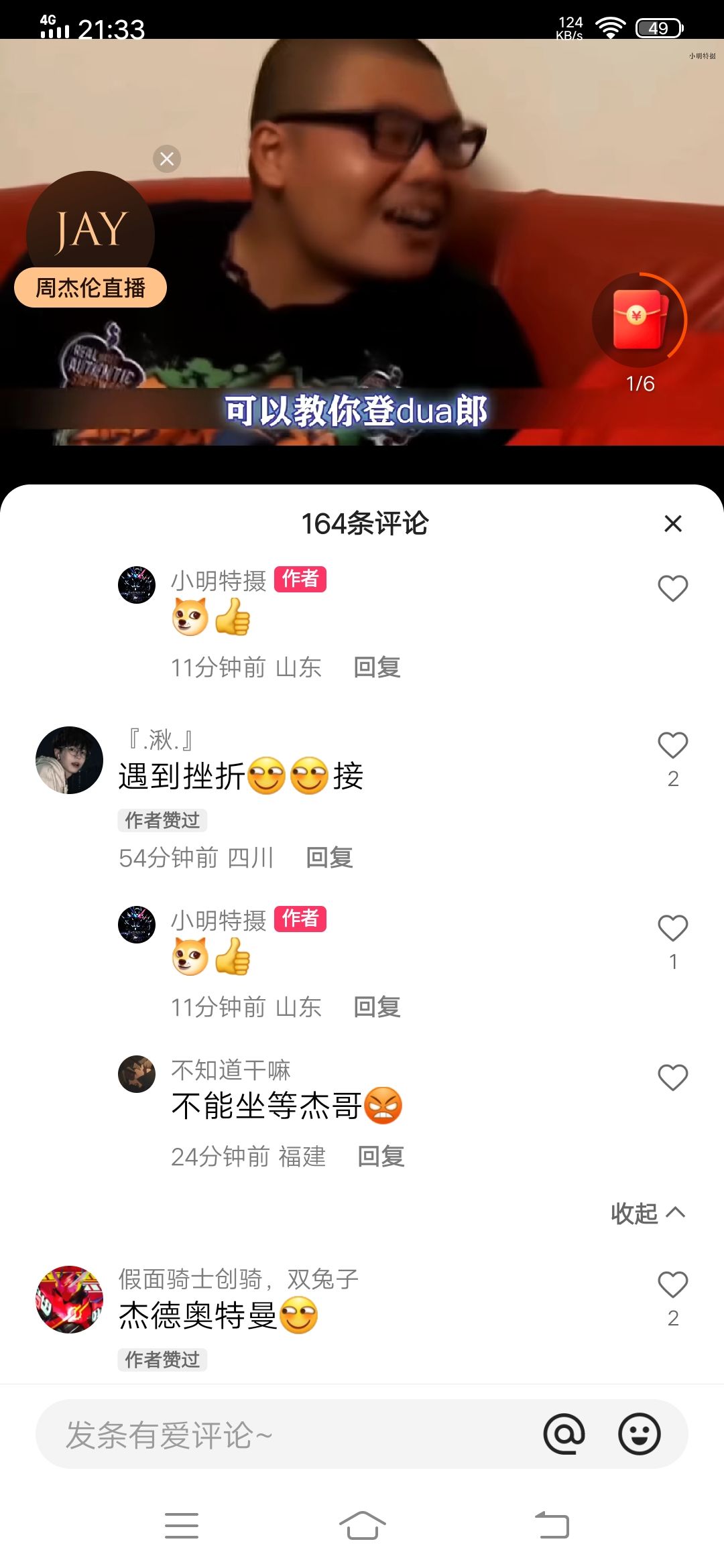Screen dimensions: 724x1568
Task: Like the 杰德奥特曼 comment
Action: (673, 1284)
